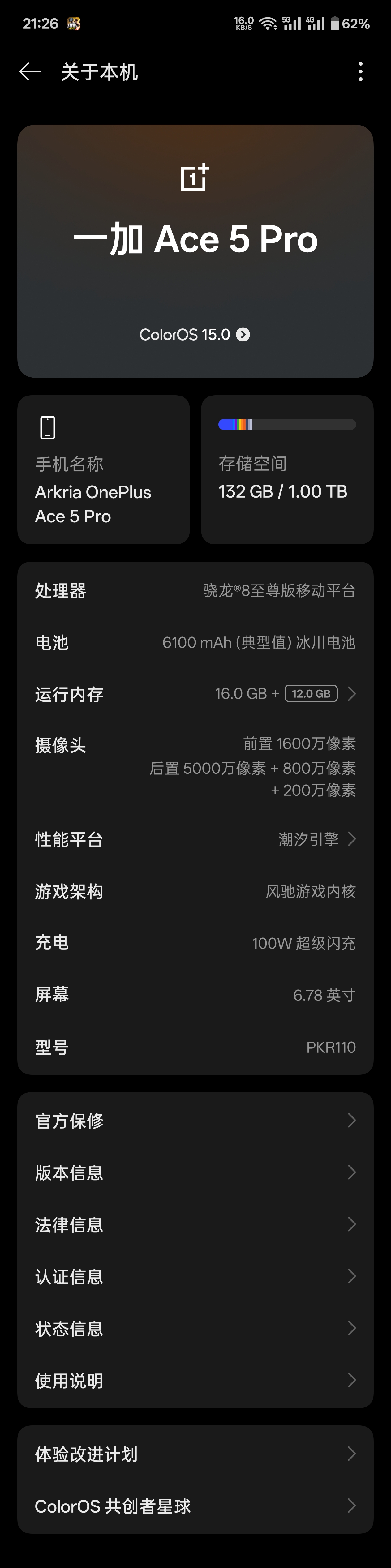Go back from 关于本机 page
This screenshot has width=391, height=1568.
tap(30, 72)
